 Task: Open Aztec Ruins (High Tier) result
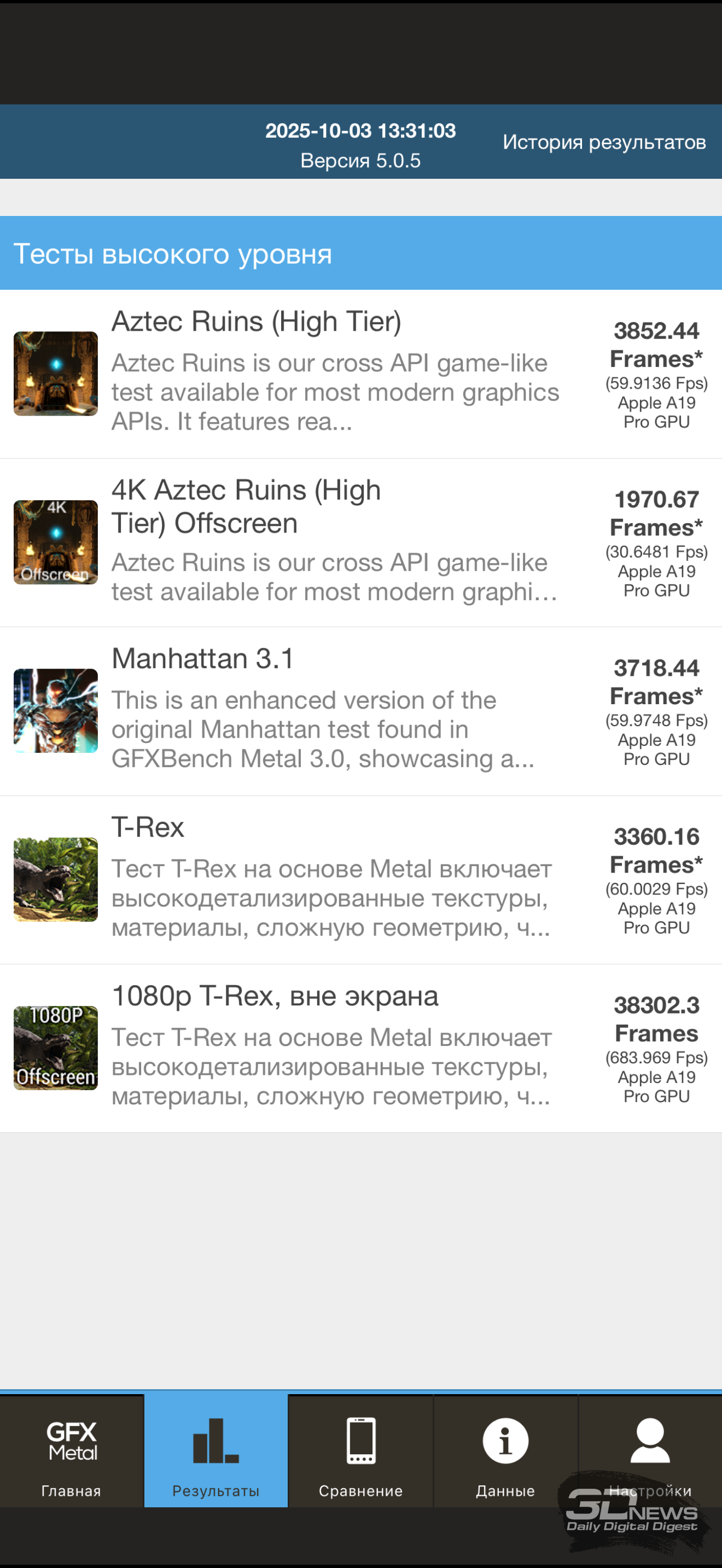[x=360, y=373]
